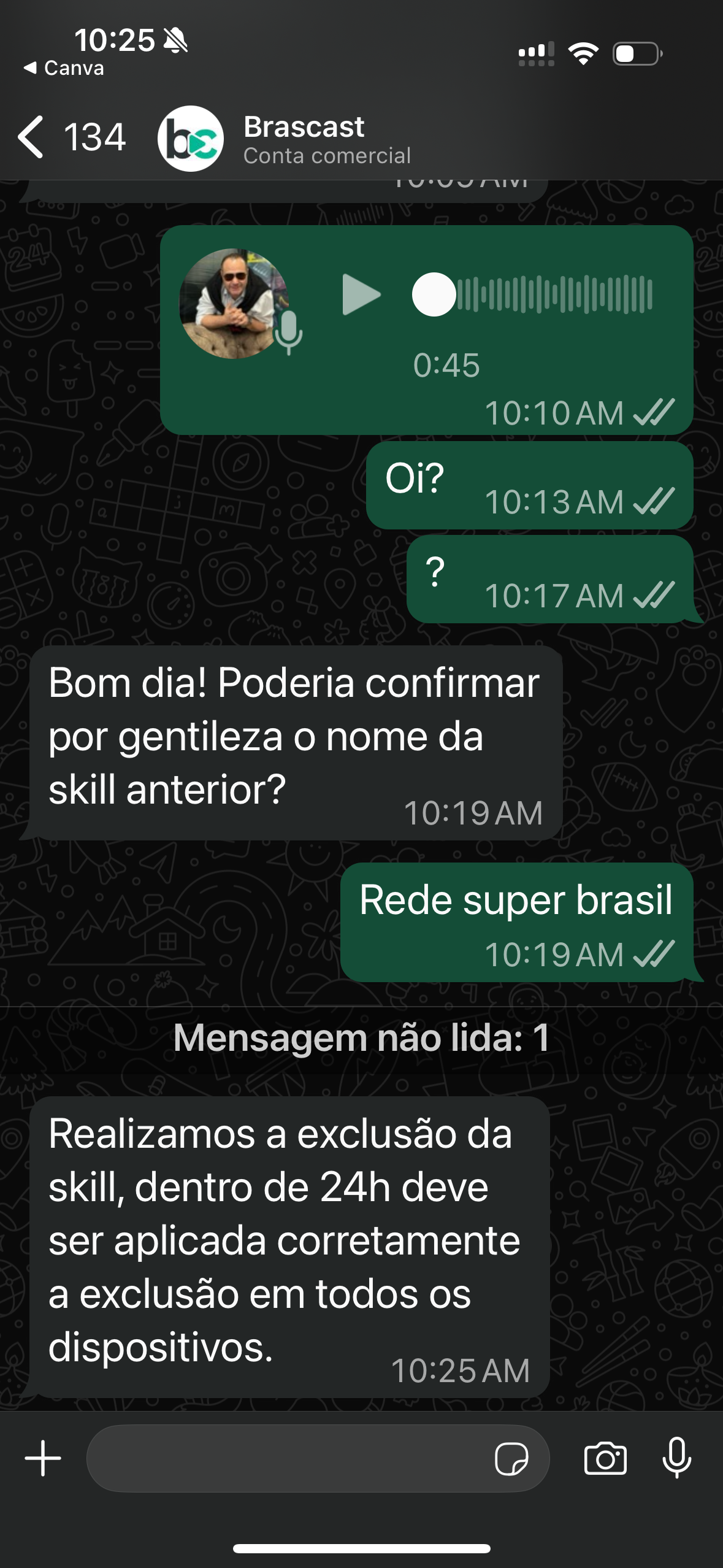Open the camera to send a photo
The image size is (723, 1568).
(605, 1458)
